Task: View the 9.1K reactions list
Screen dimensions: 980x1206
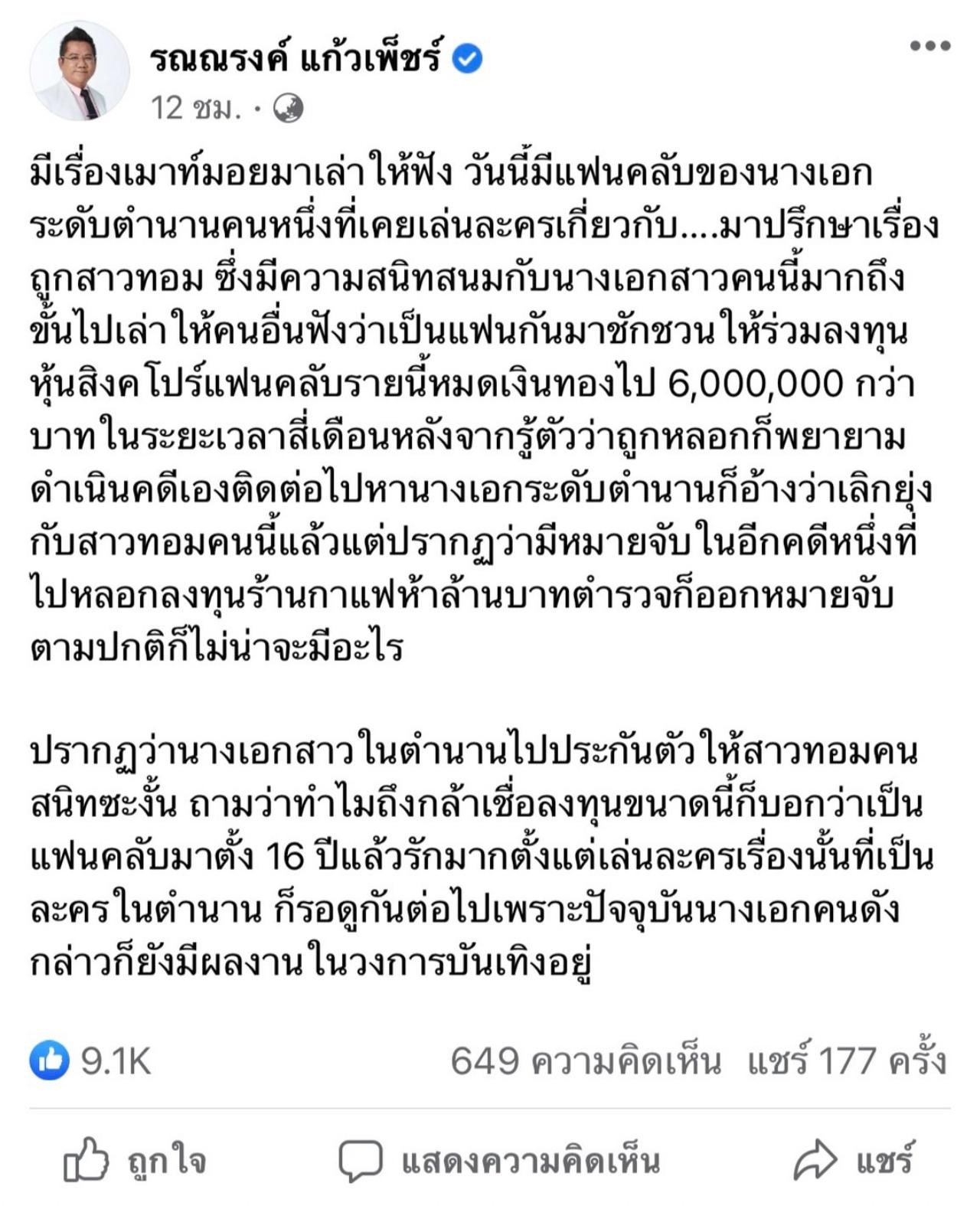Action: tap(90, 1061)
